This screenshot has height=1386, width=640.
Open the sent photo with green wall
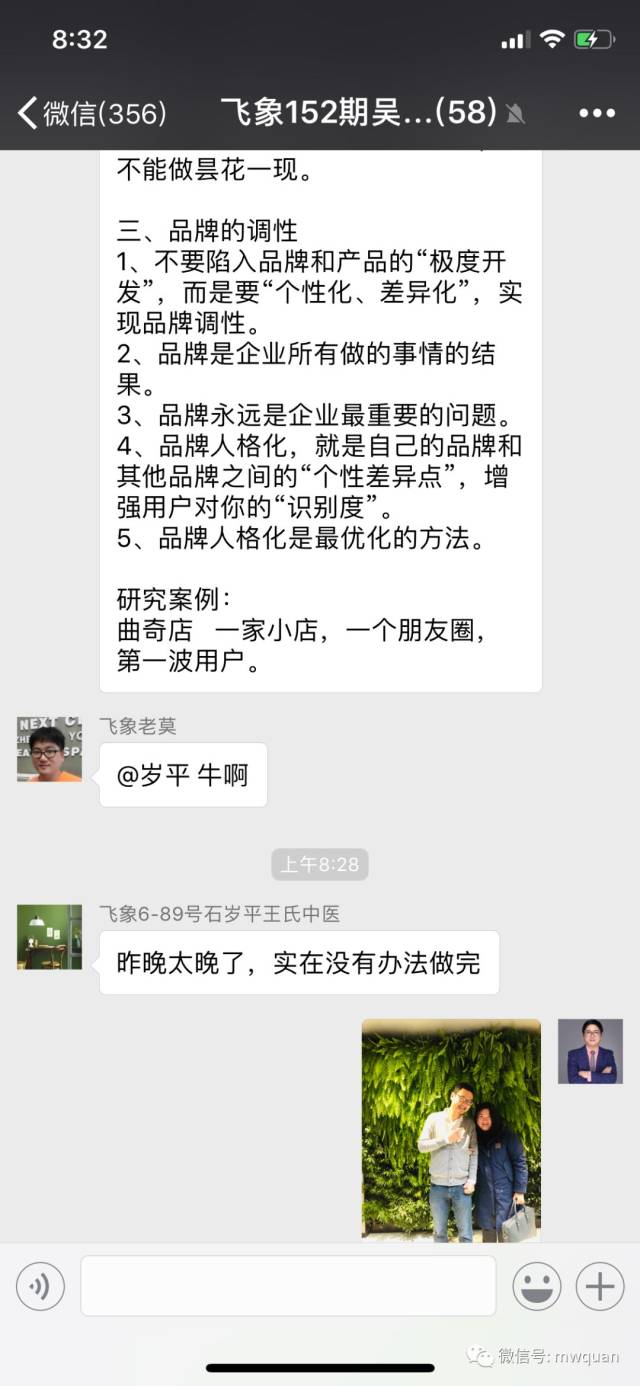tap(451, 1130)
